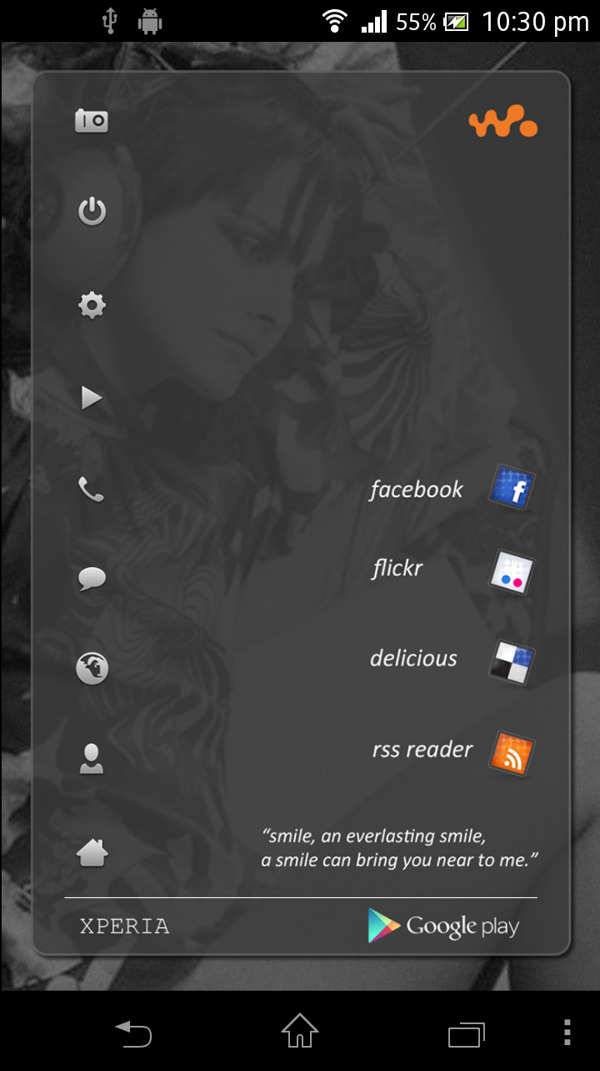
Task: Open the Walkman music icon
Action: click(x=503, y=123)
